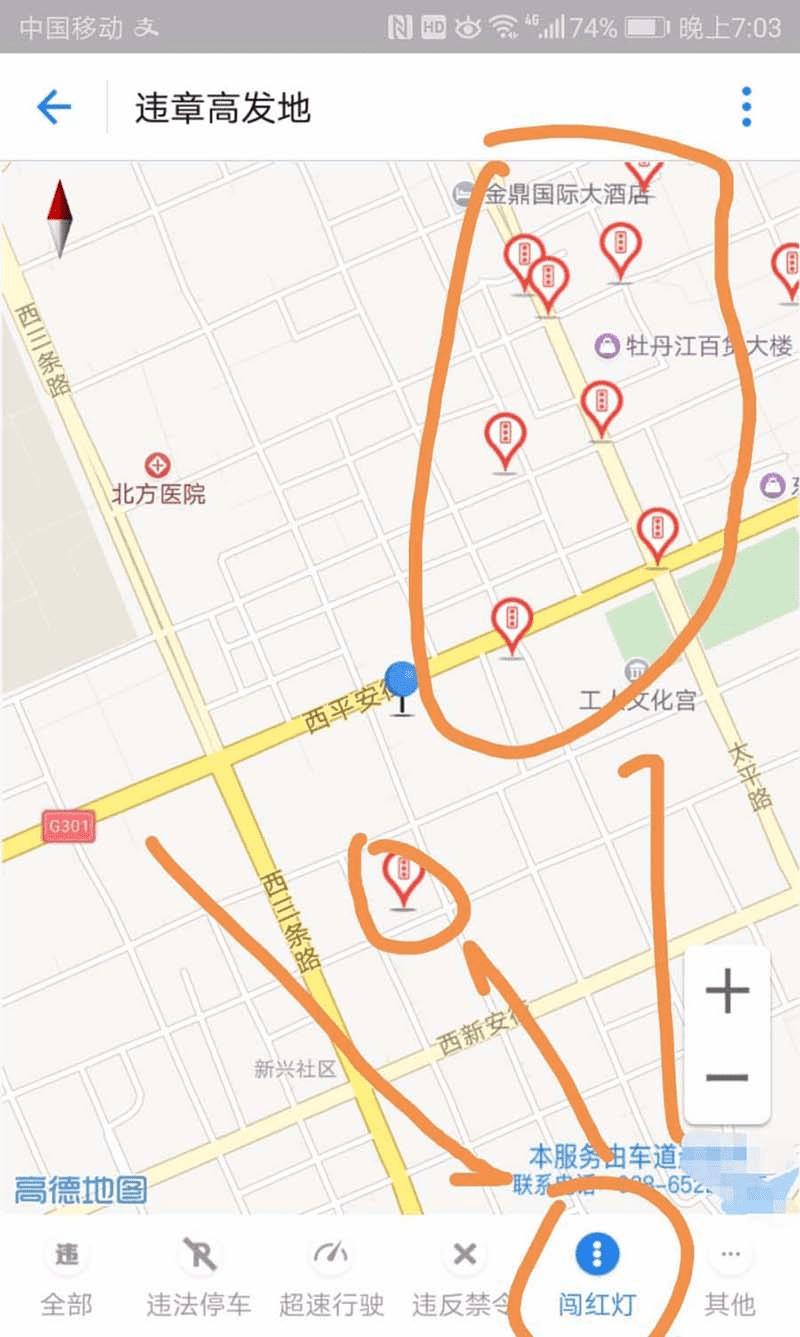Switch to the 全部 tab

[66, 1276]
